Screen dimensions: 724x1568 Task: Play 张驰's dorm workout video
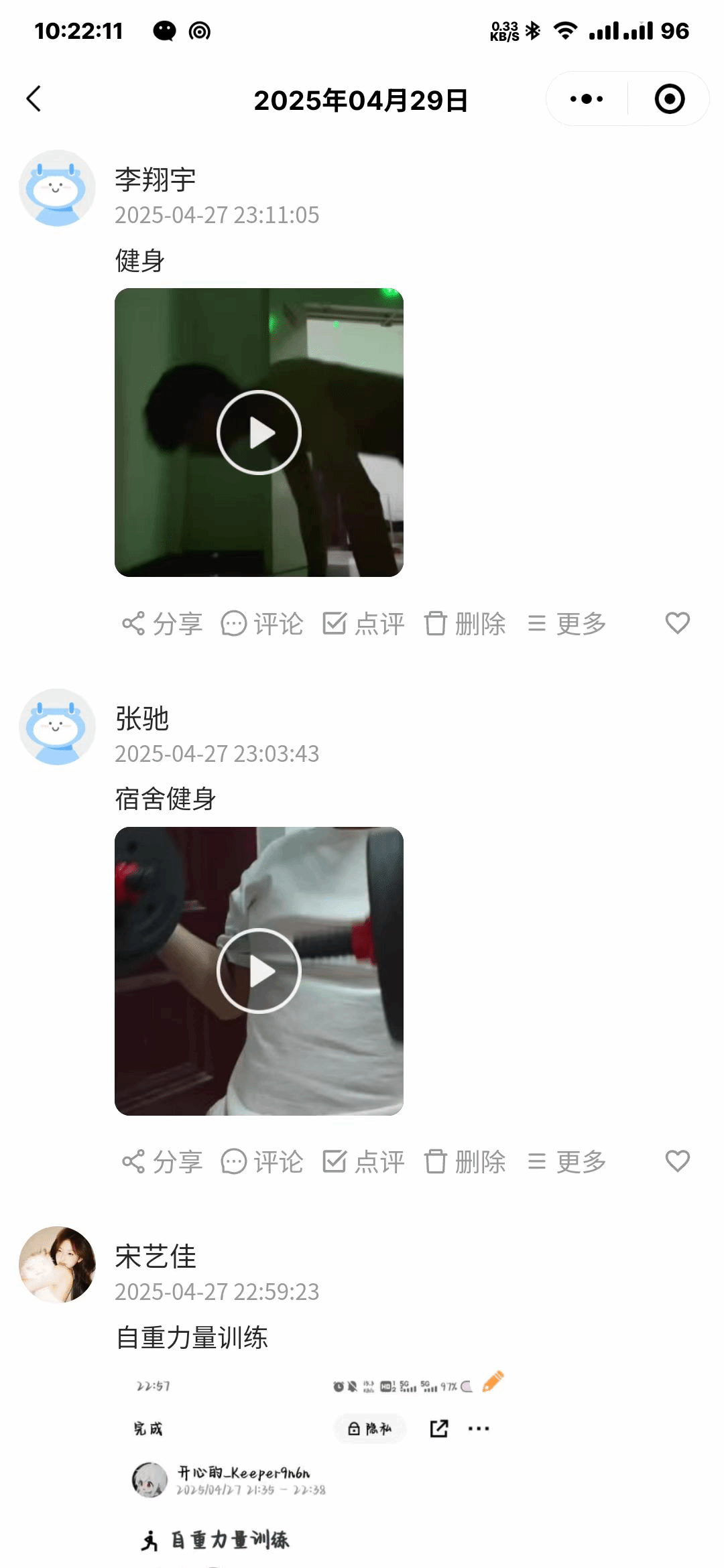pyautogui.click(x=259, y=971)
